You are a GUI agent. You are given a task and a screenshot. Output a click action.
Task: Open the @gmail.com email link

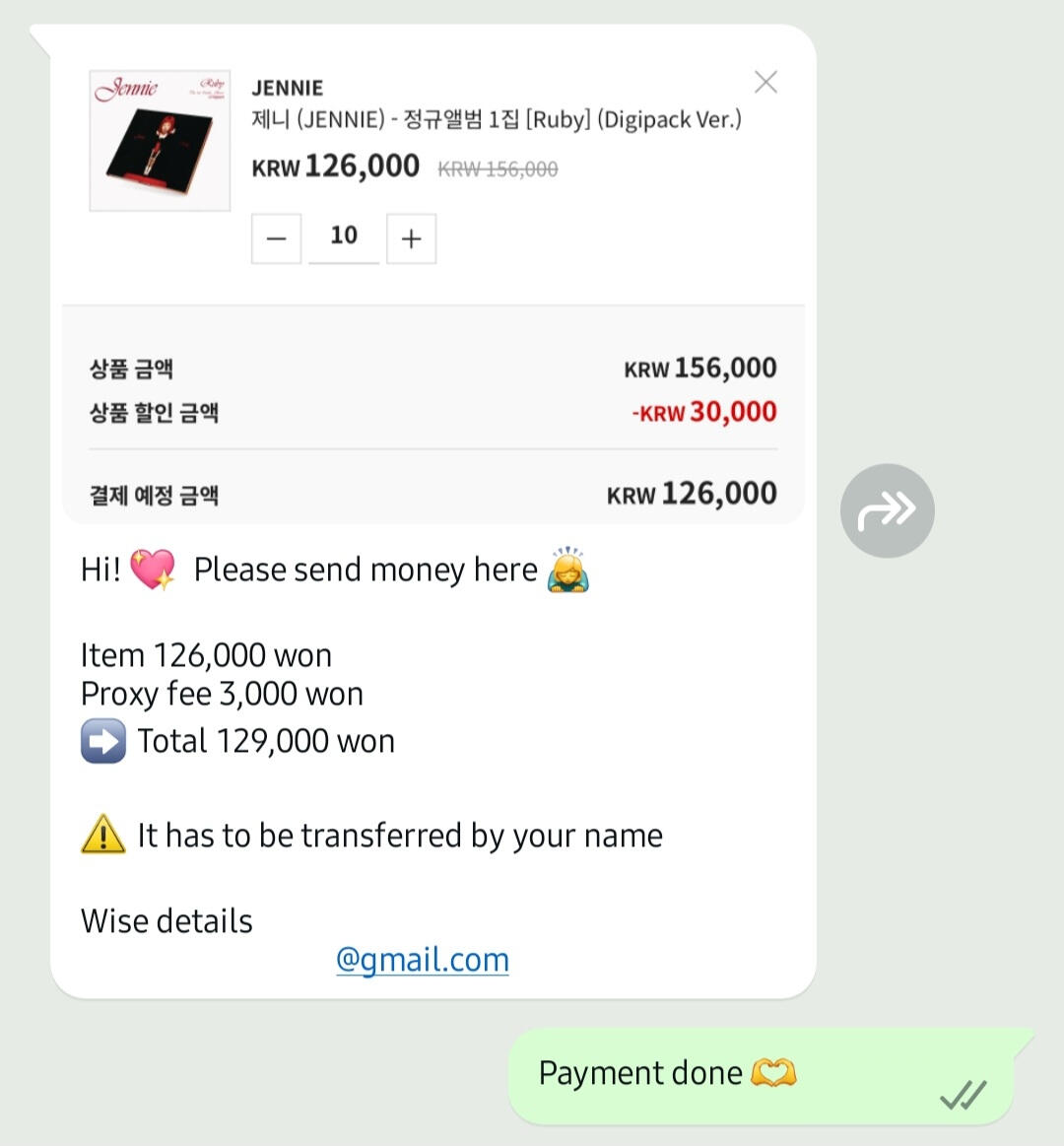coord(422,960)
